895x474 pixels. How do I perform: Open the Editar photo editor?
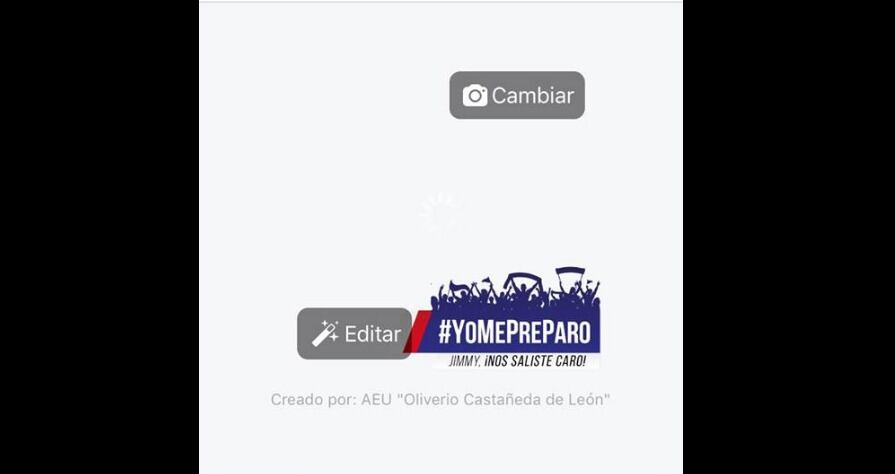click(x=356, y=334)
